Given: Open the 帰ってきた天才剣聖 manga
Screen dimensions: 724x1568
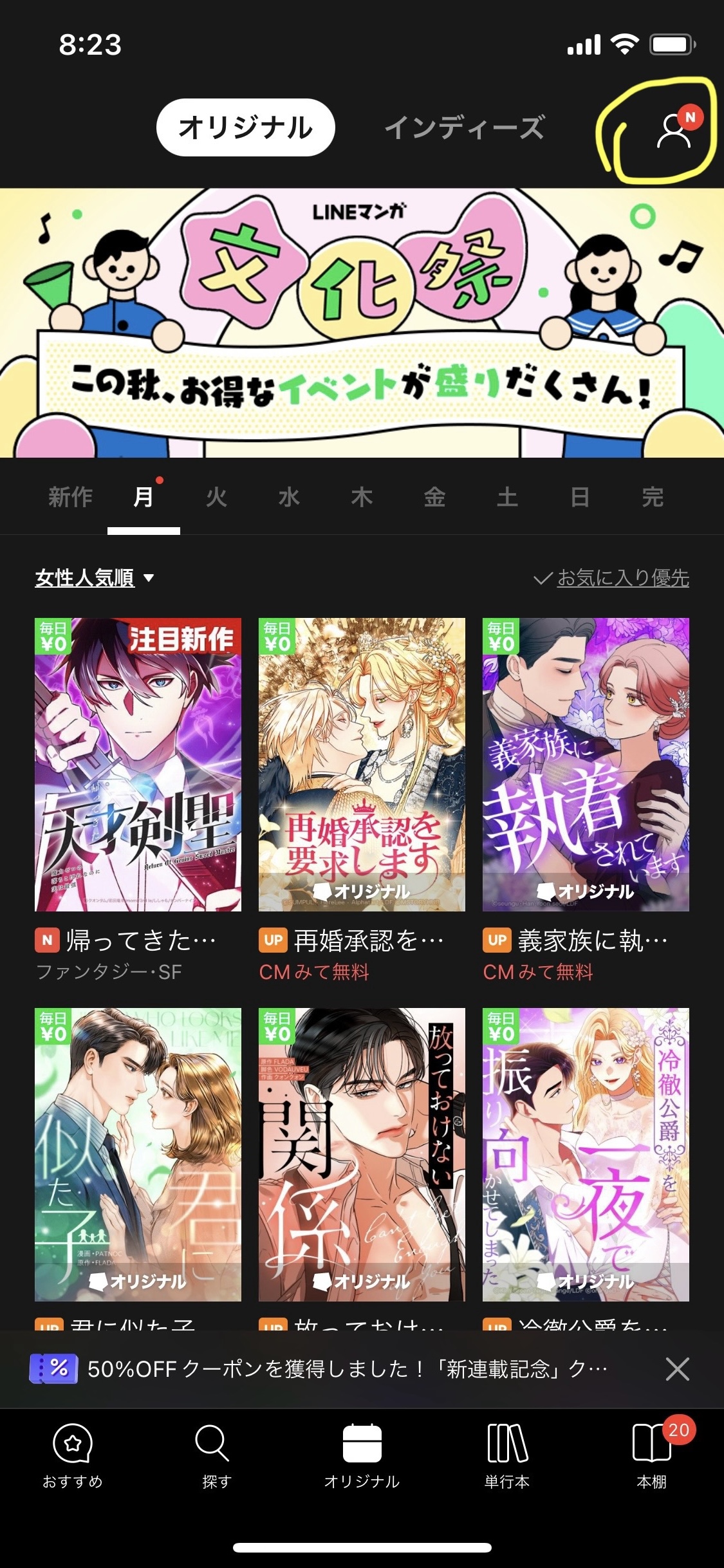Looking at the screenshot, I should click(x=138, y=764).
